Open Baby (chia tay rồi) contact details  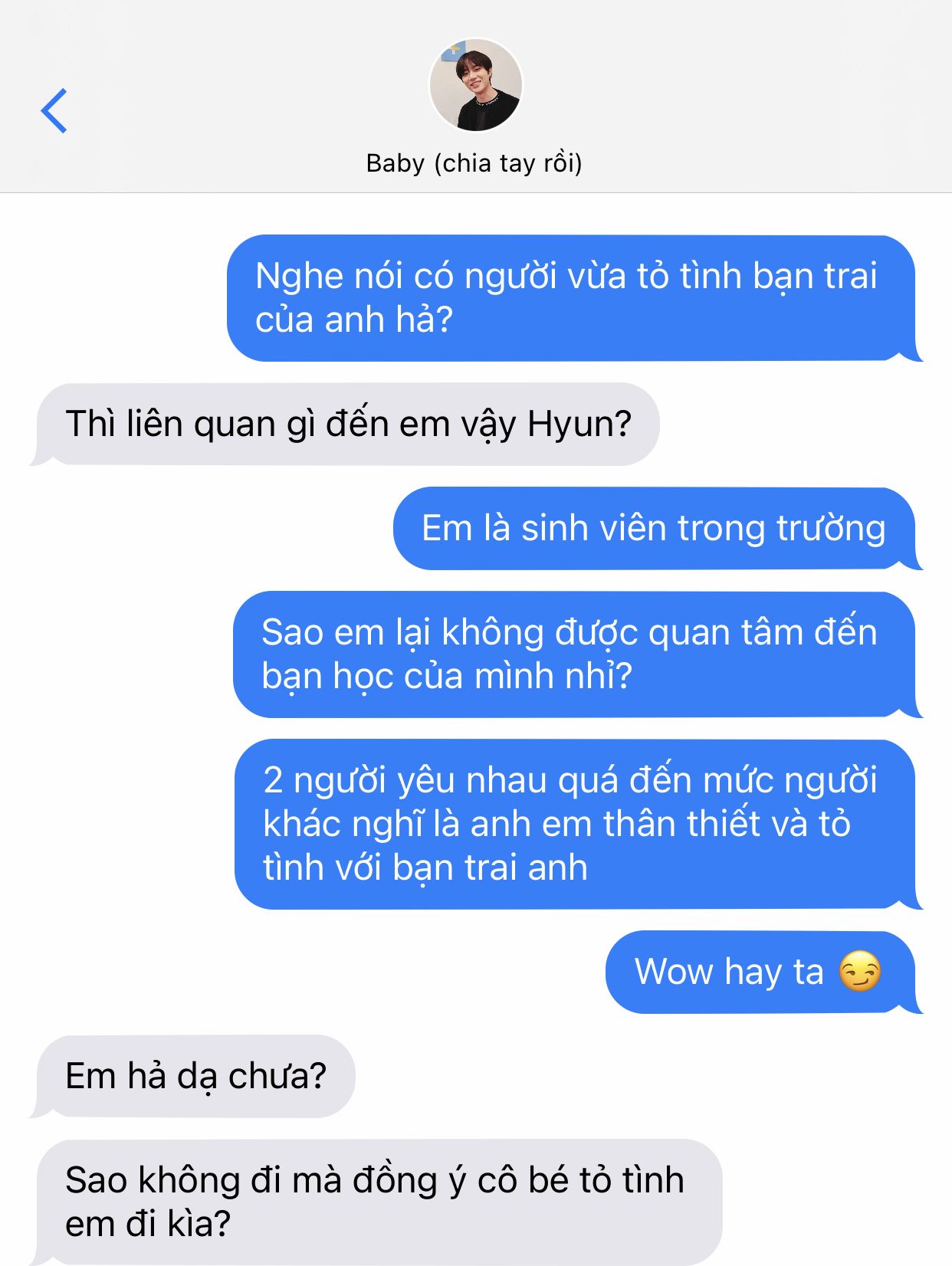tap(475, 107)
